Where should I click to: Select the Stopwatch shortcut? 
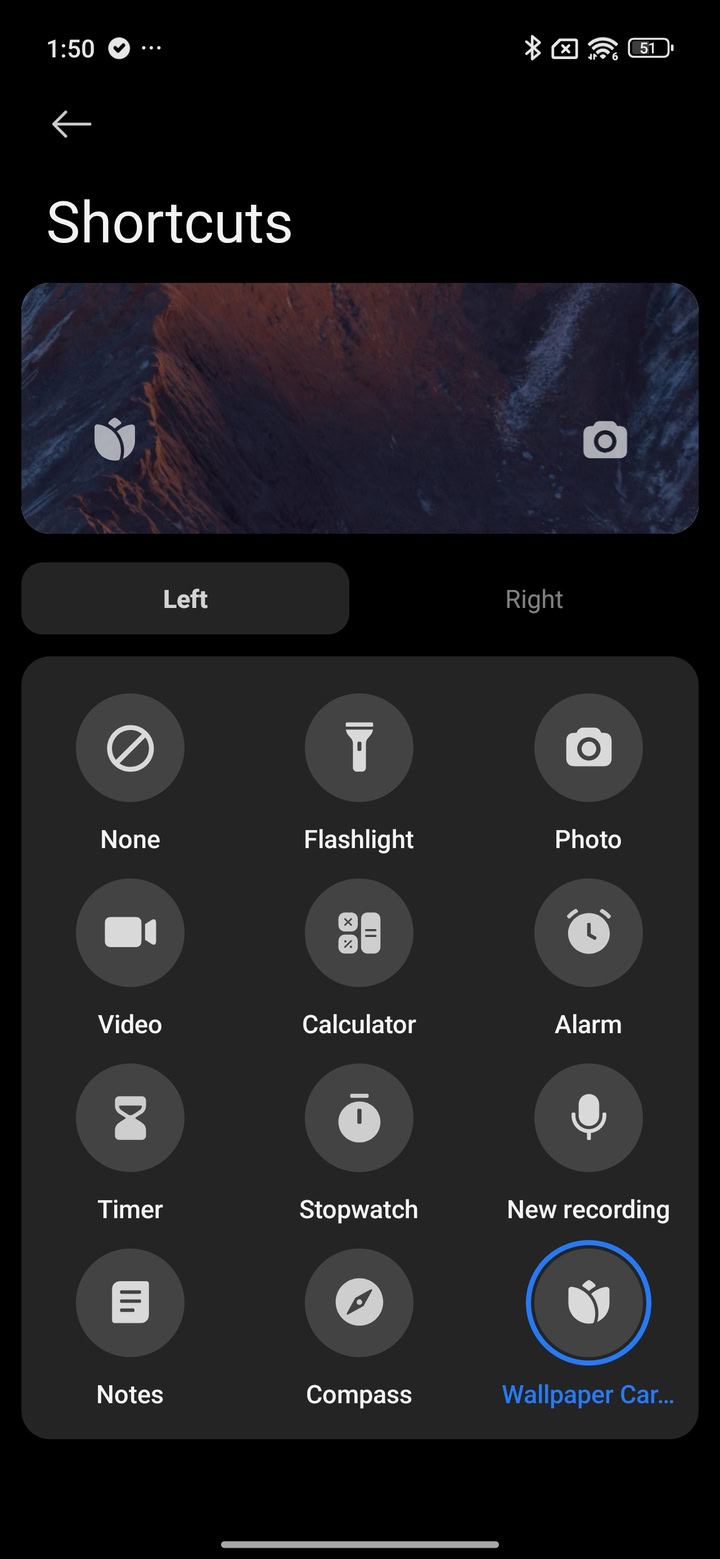[x=359, y=1118]
